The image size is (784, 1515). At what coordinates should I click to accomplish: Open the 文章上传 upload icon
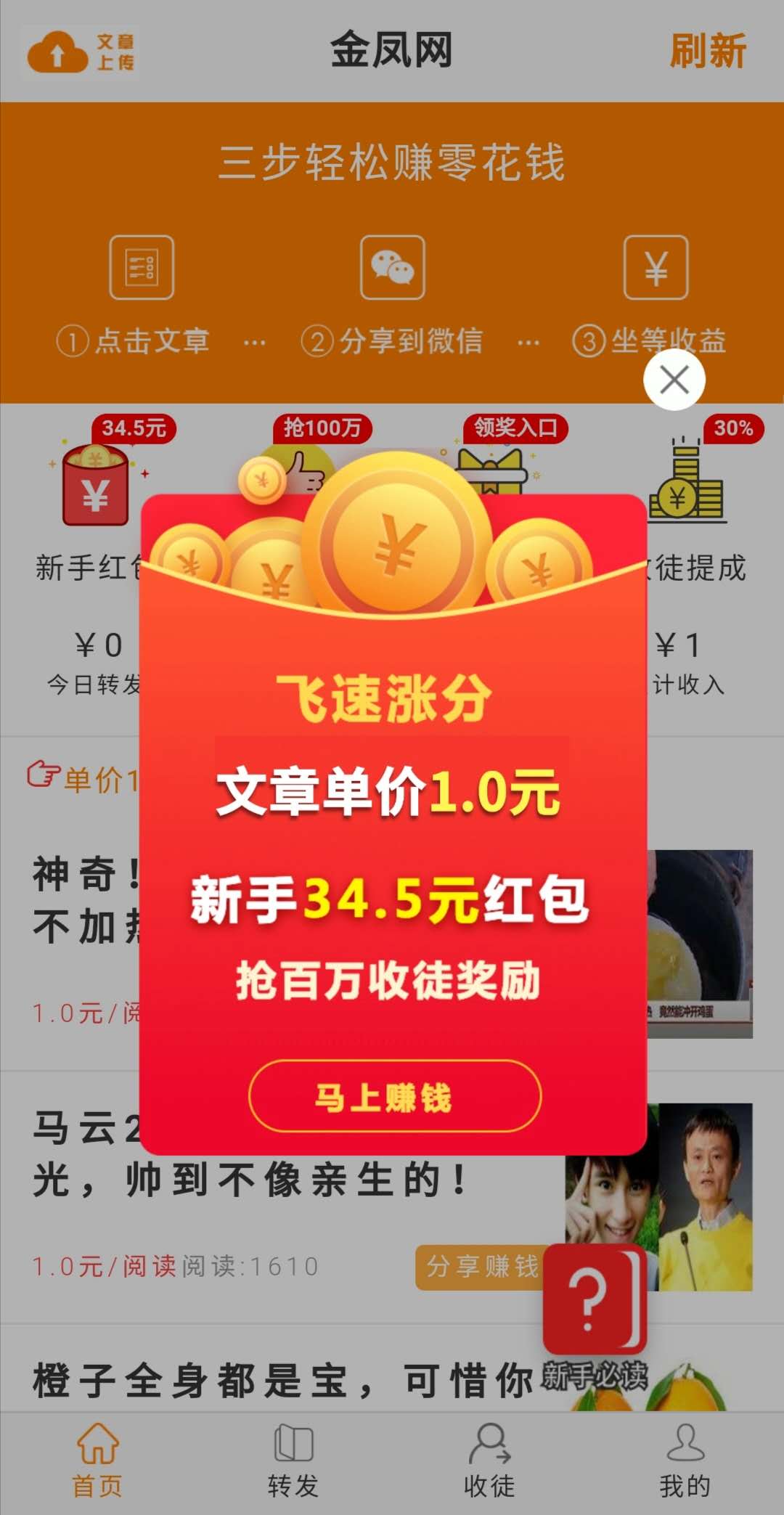[81, 52]
